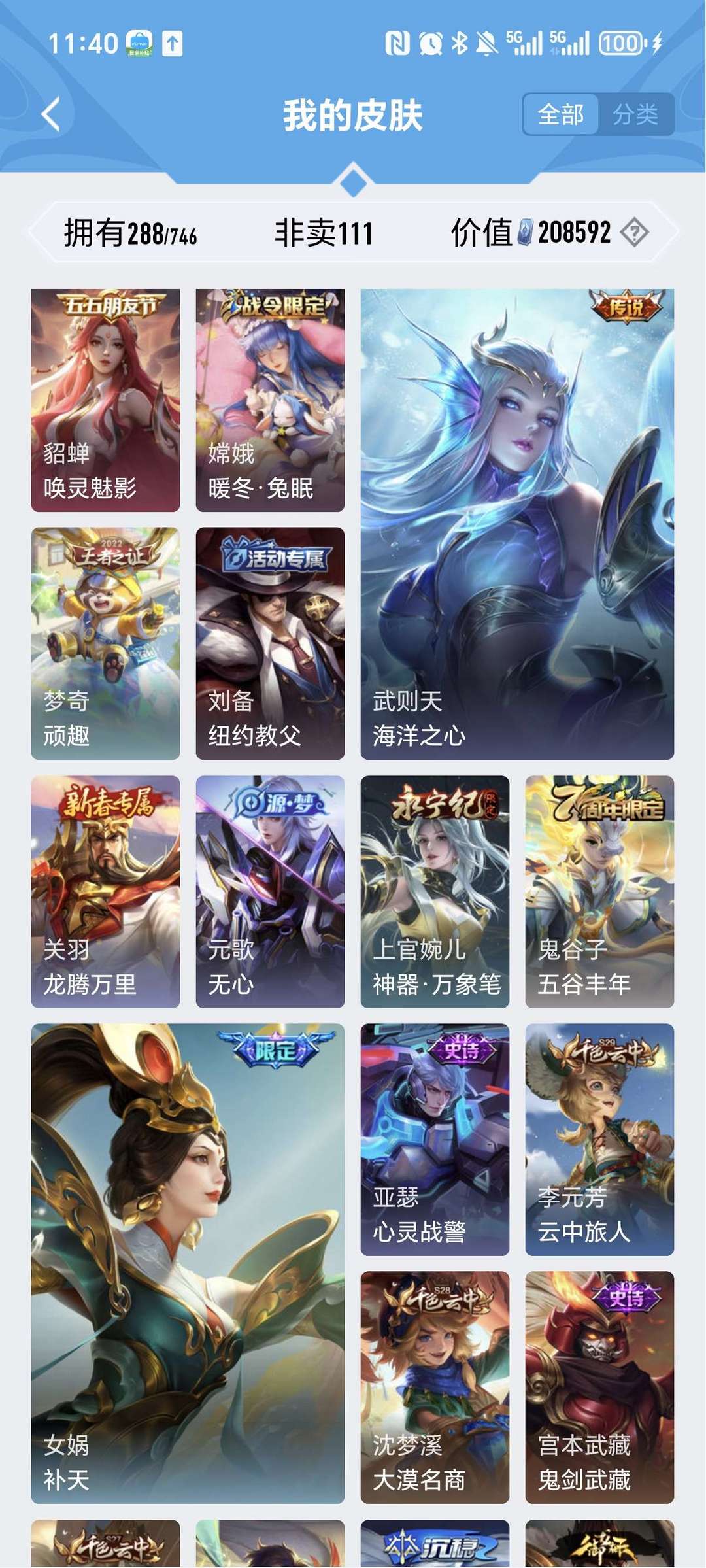Click the alarm clock status bar icon

click(x=429, y=41)
